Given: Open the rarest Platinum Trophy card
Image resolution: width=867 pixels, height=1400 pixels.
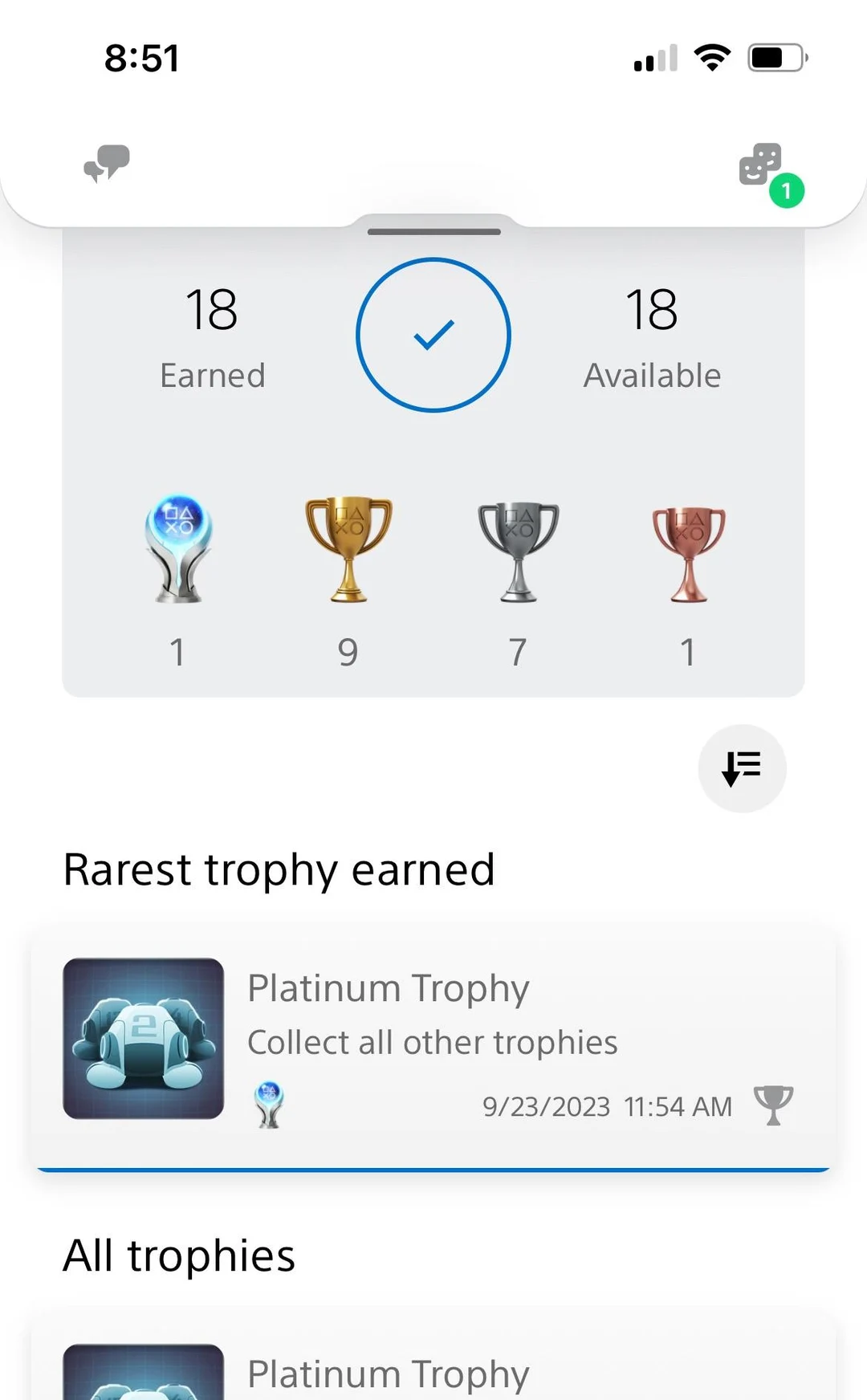Looking at the screenshot, I should pyautogui.click(x=433, y=1044).
